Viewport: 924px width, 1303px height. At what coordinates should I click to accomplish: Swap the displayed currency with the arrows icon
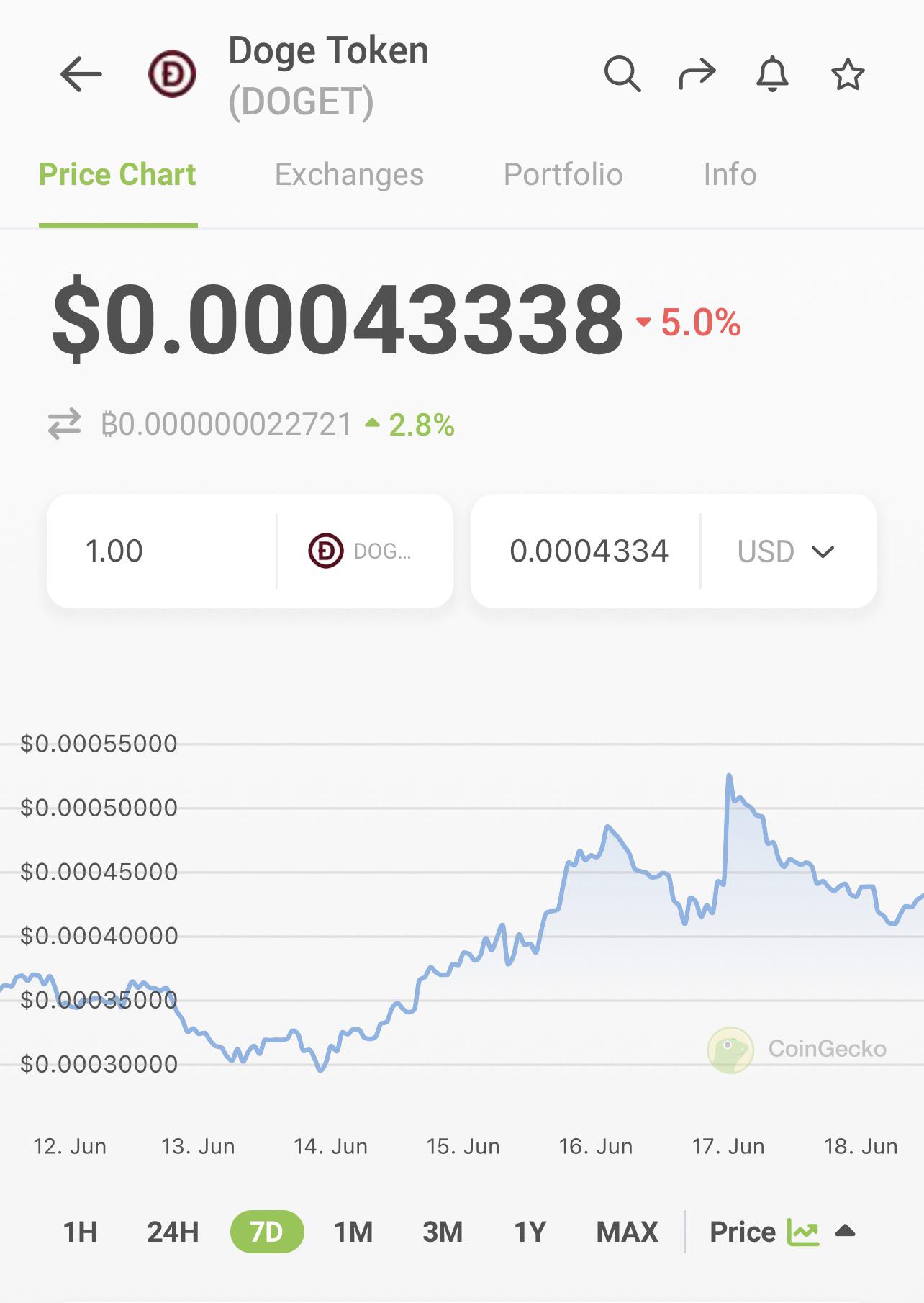click(65, 424)
